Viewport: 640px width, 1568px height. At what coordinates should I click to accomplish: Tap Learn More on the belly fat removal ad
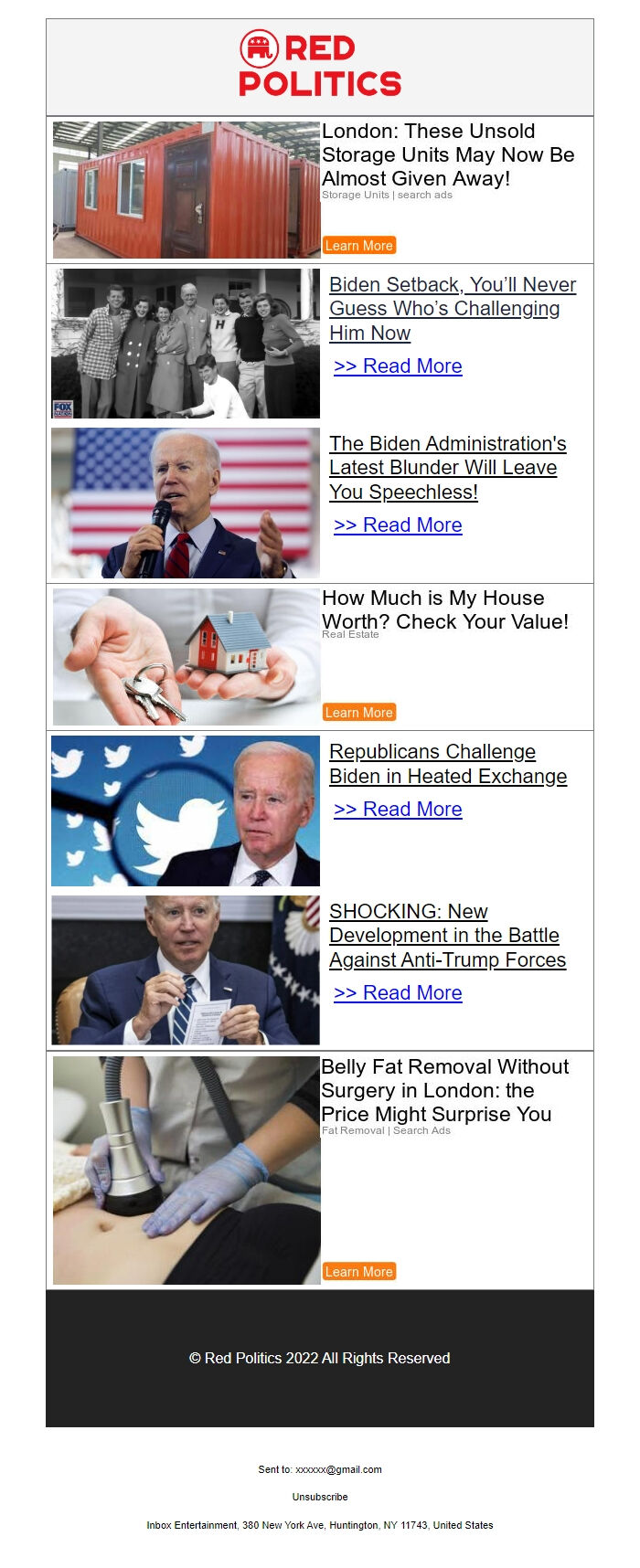point(358,1271)
